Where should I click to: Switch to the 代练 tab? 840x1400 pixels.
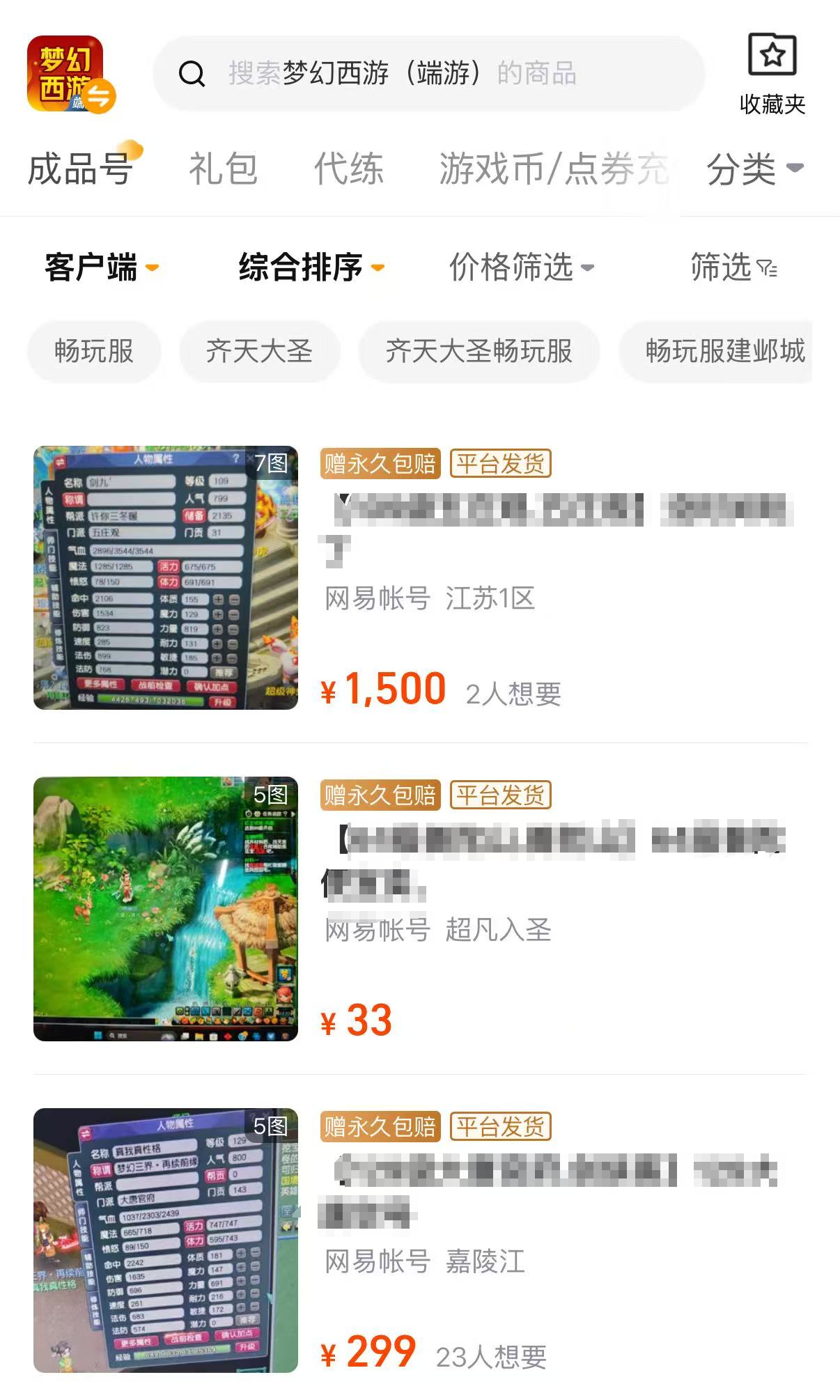(x=348, y=169)
